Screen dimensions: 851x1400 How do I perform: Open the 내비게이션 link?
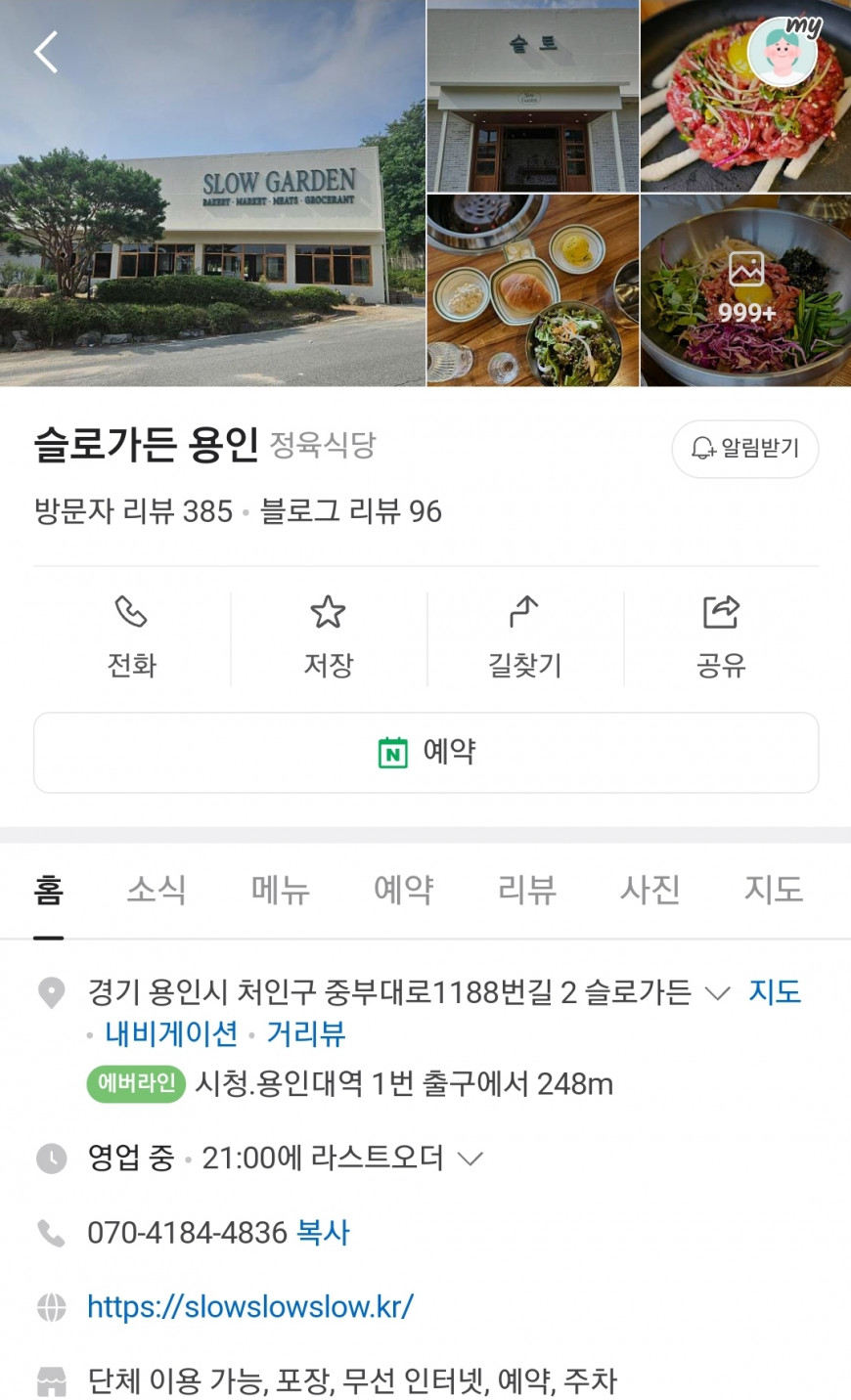coord(171,1033)
